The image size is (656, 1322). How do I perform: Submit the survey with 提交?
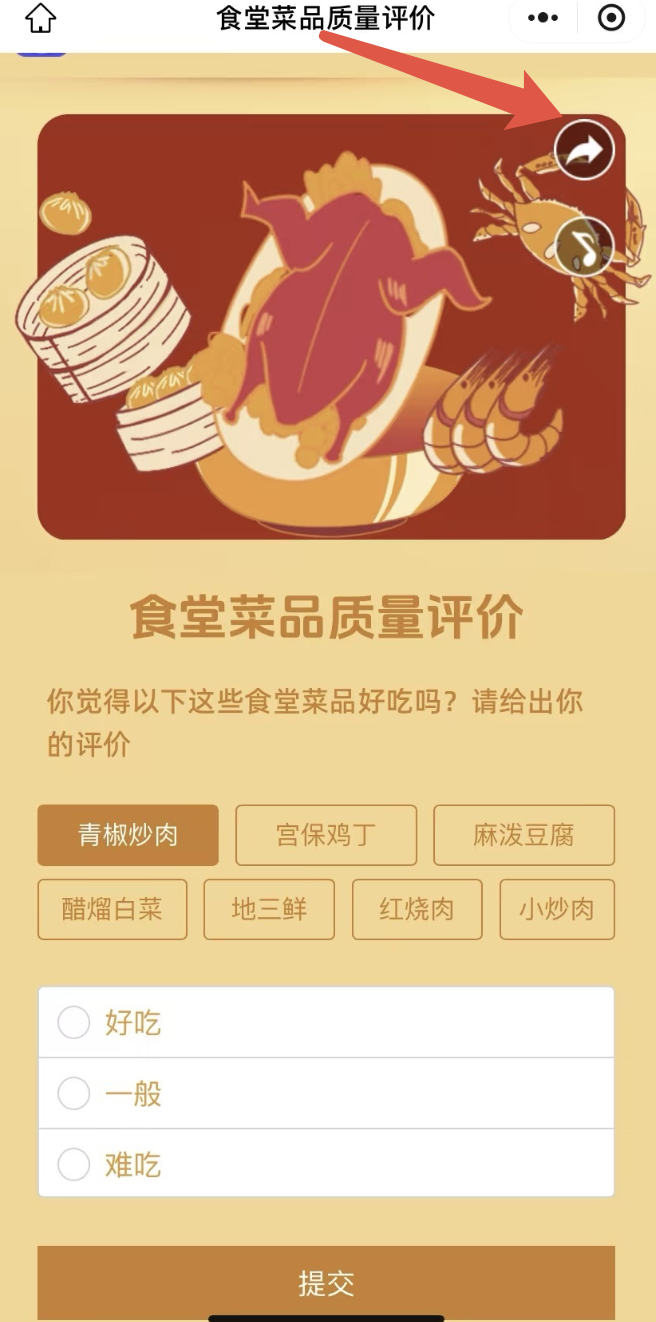326,1283
